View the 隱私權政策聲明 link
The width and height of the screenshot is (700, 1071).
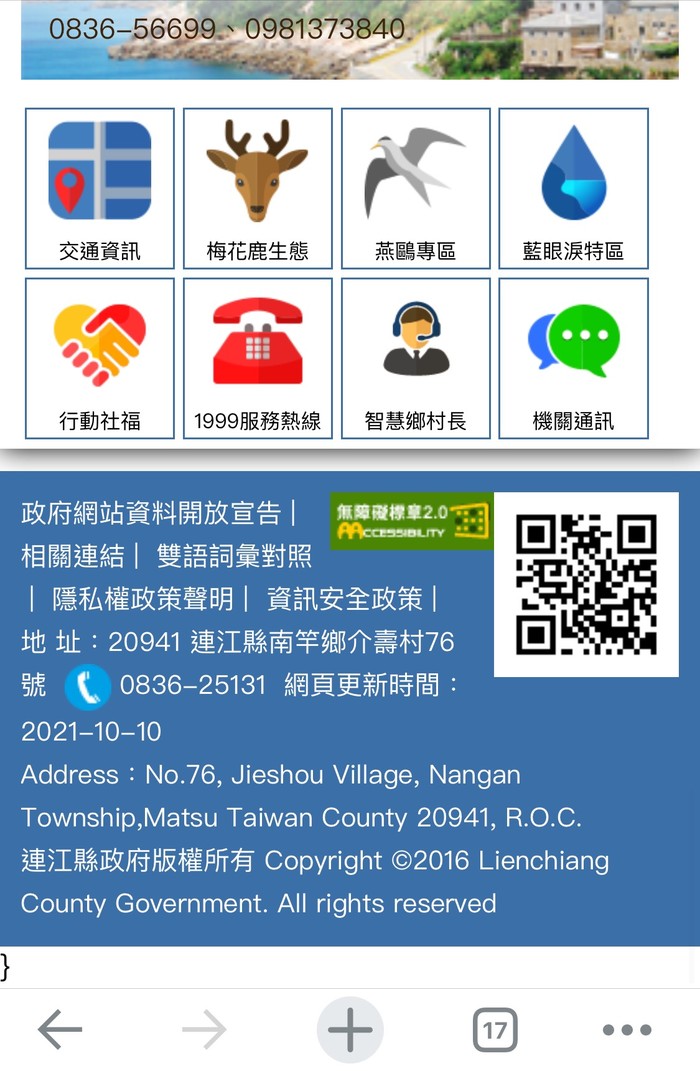pos(143,599)
